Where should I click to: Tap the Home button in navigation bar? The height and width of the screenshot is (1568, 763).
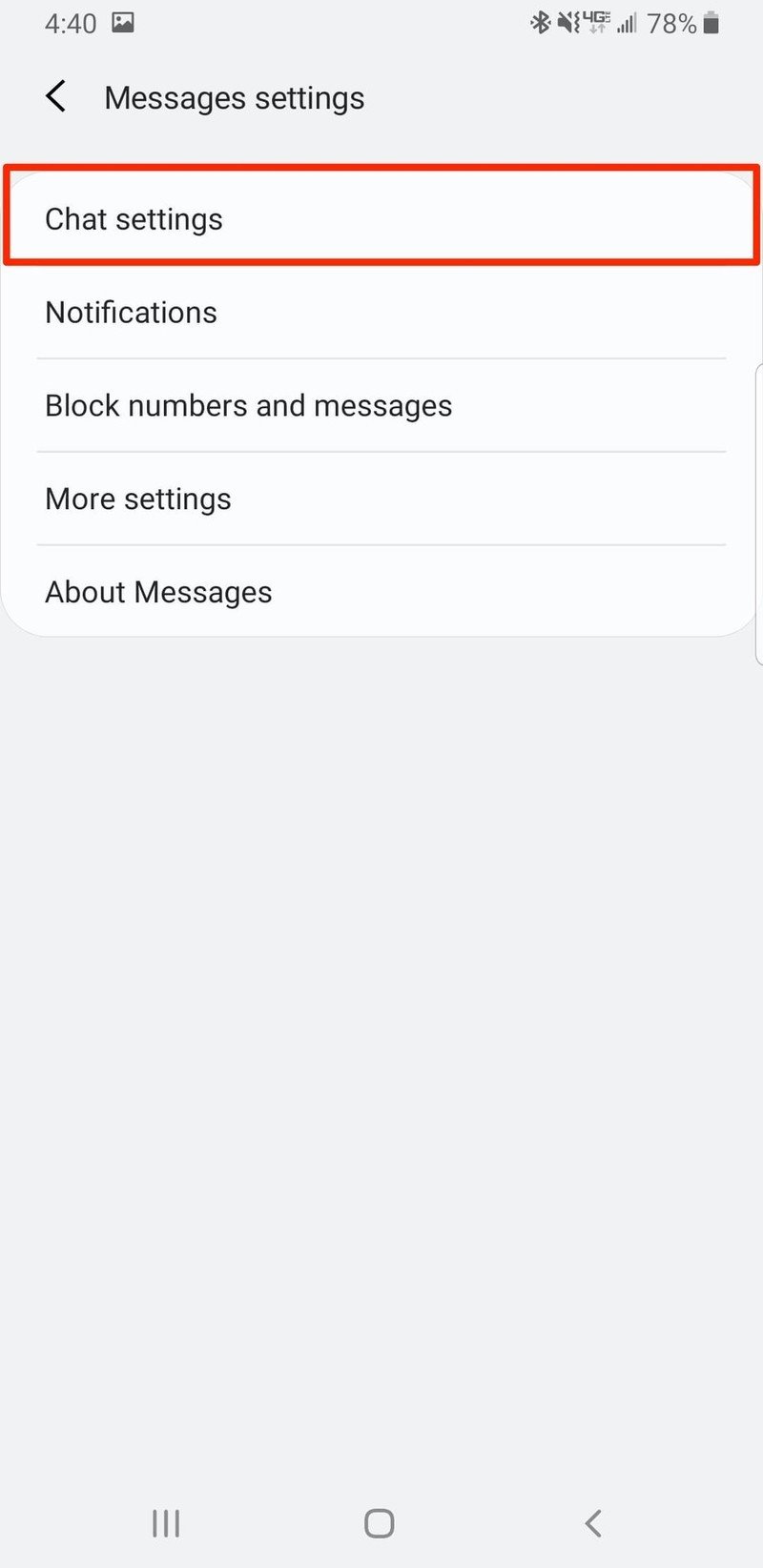click(x=379, y=1523)
